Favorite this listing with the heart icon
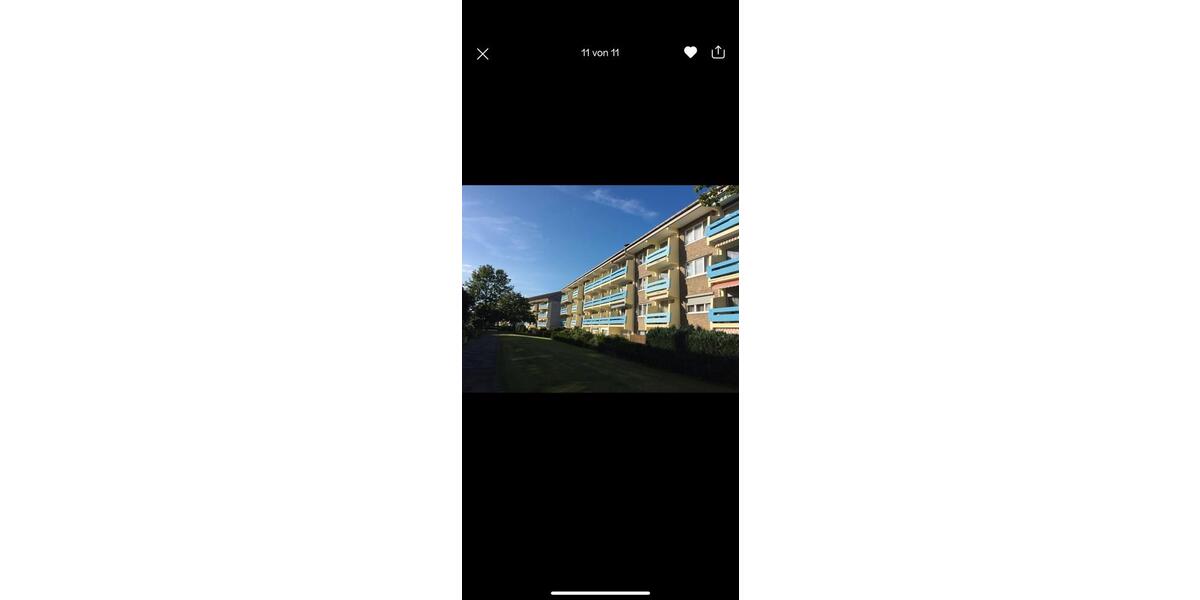The width and height of the screenshot is (1200, 600). tap(690, 52)
